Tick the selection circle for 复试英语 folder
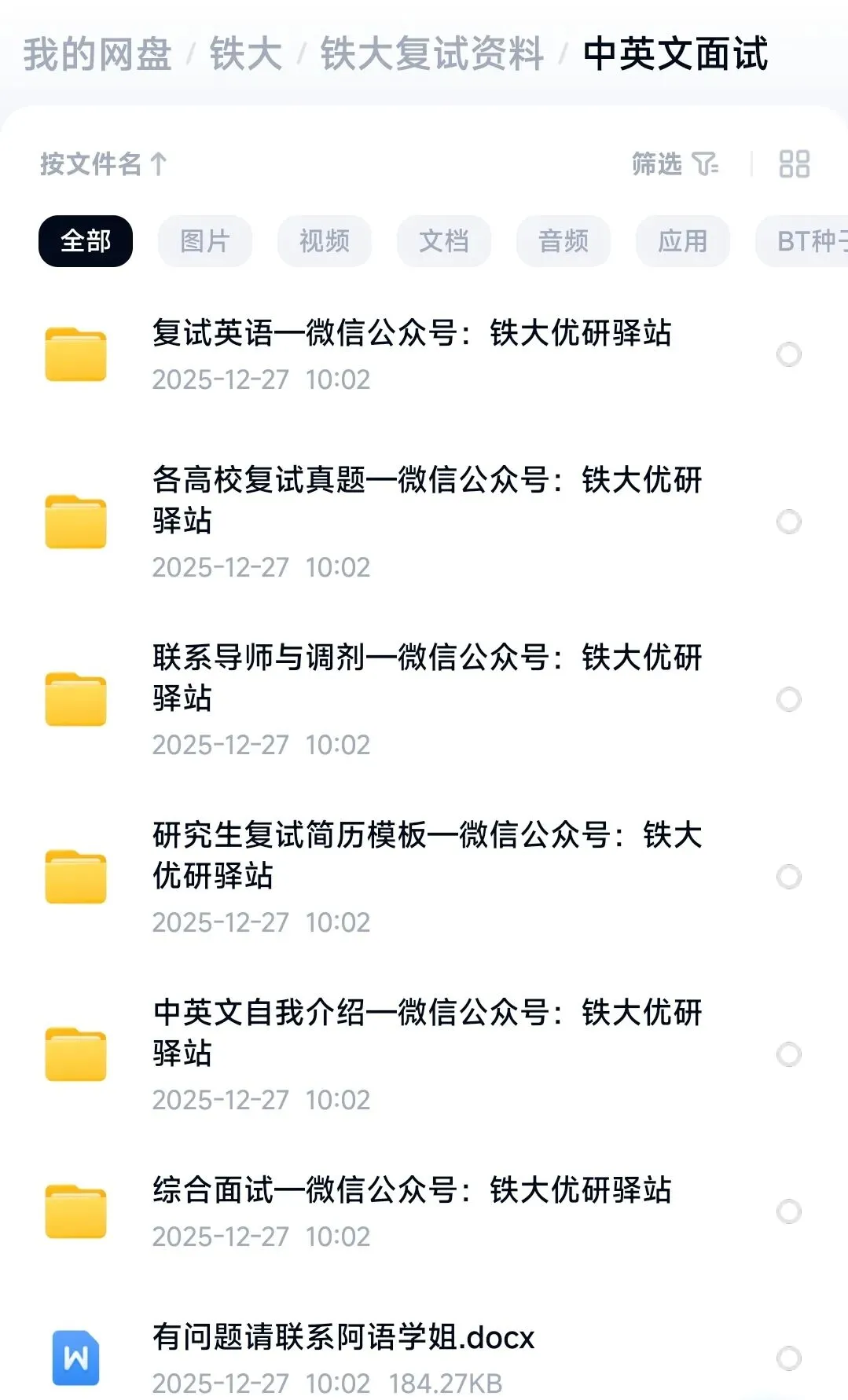The image size is (848, 1400). (788, 355)
